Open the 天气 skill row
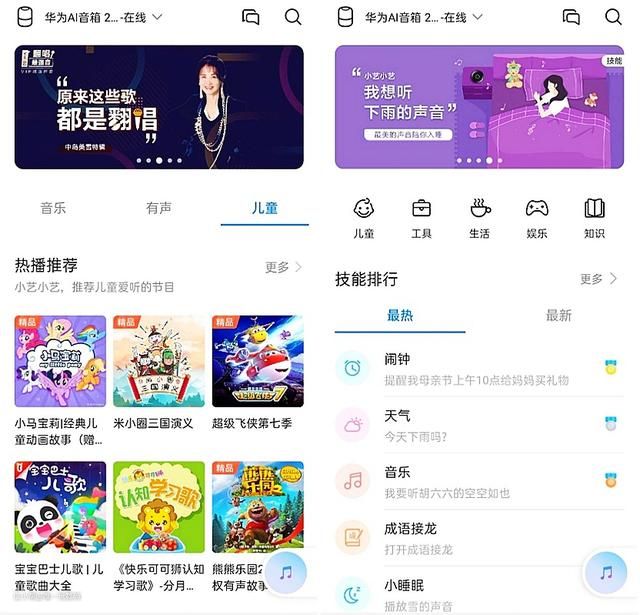The image size is (640, 615). (x=470, y=425)
